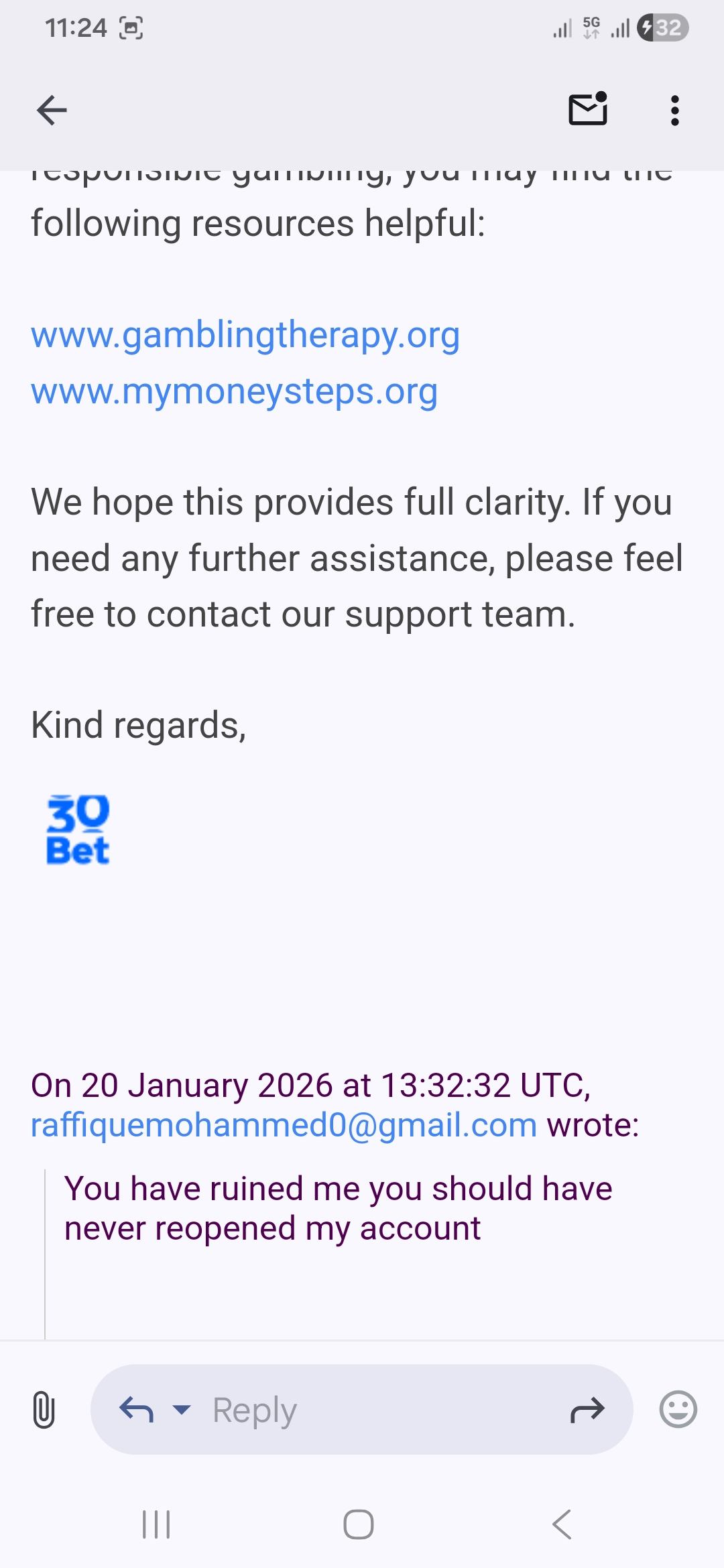Return to the home screen
The image size is (724, 1568).
pyautogui.click(x=359, y=1524)
